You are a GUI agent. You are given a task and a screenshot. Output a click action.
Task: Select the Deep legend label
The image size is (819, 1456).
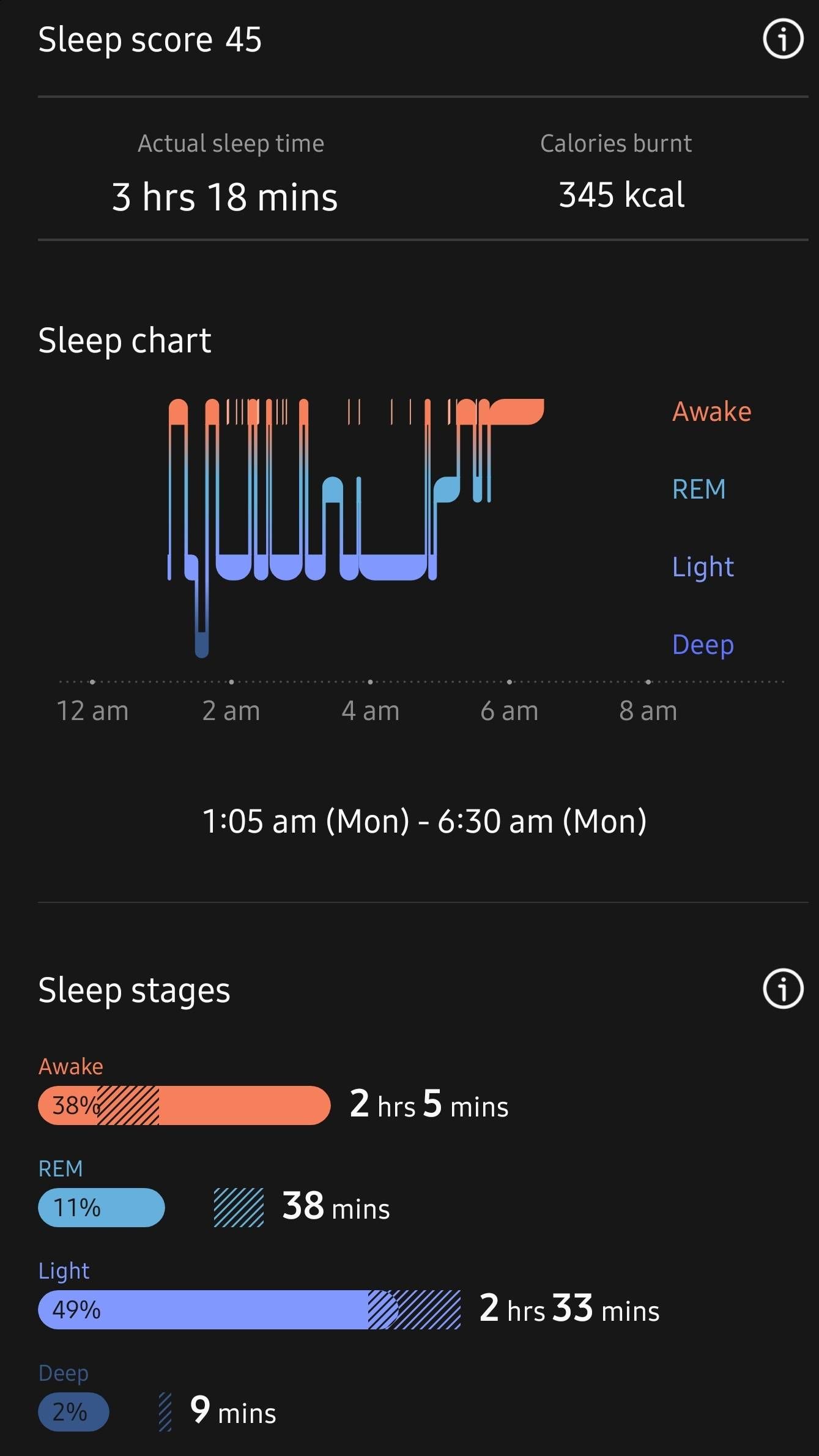(x=703, y=644)
